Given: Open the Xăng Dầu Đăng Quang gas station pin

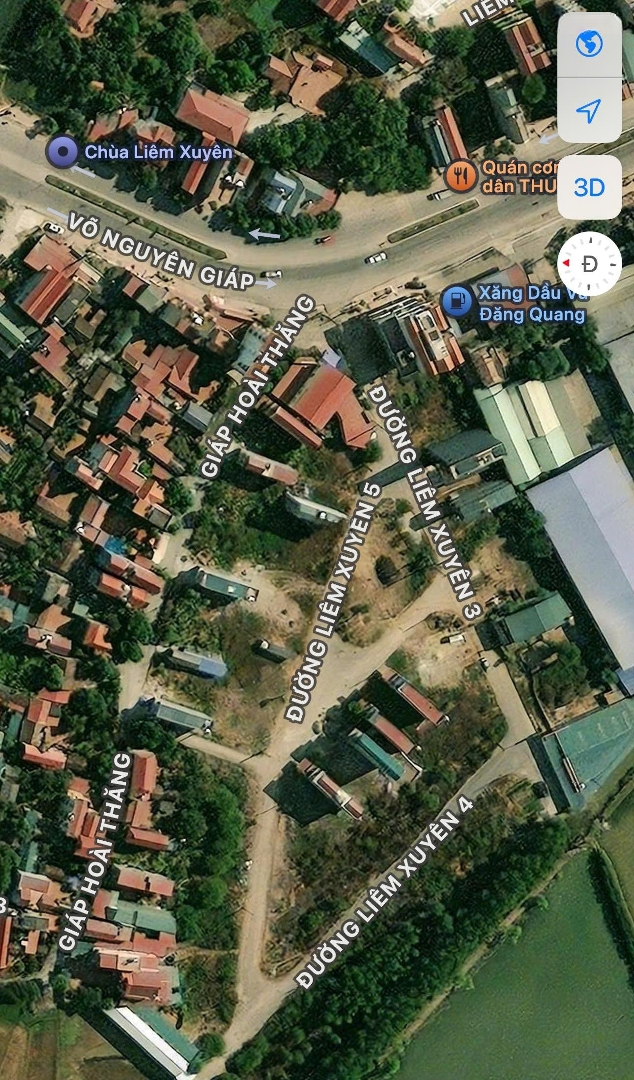Looking at the screenshot, I should (457, 301).
